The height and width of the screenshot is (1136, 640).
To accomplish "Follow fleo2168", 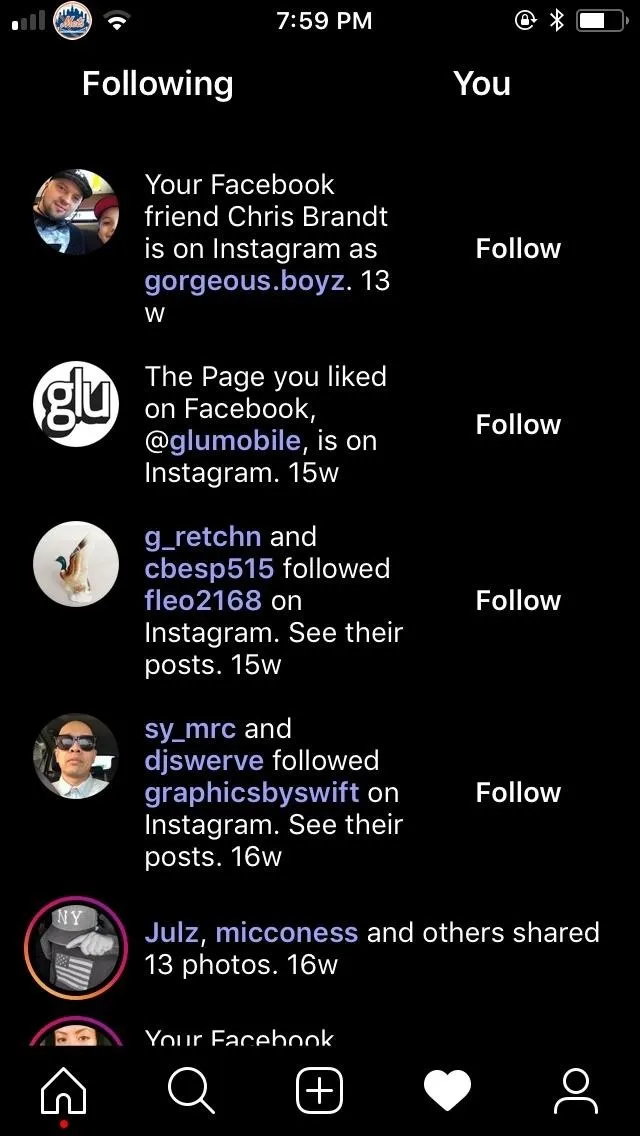I will tap(518, 601).
